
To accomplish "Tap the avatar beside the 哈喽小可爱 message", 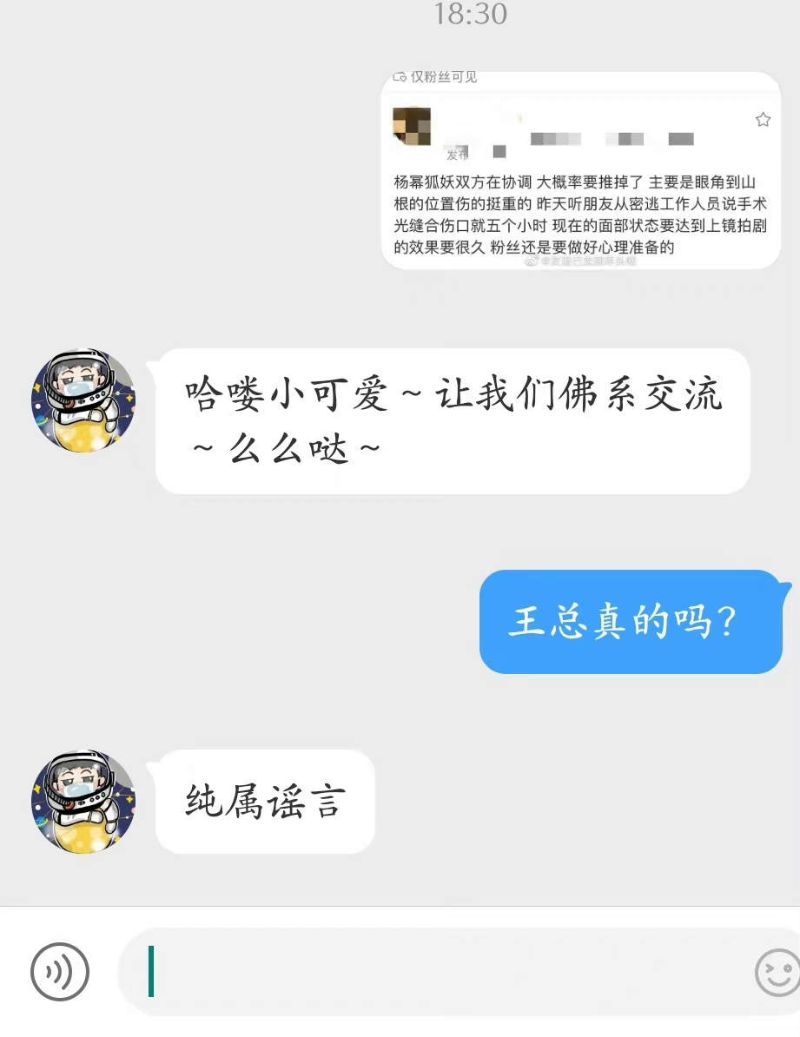I will pyautogui.click(x=83, y=400).
